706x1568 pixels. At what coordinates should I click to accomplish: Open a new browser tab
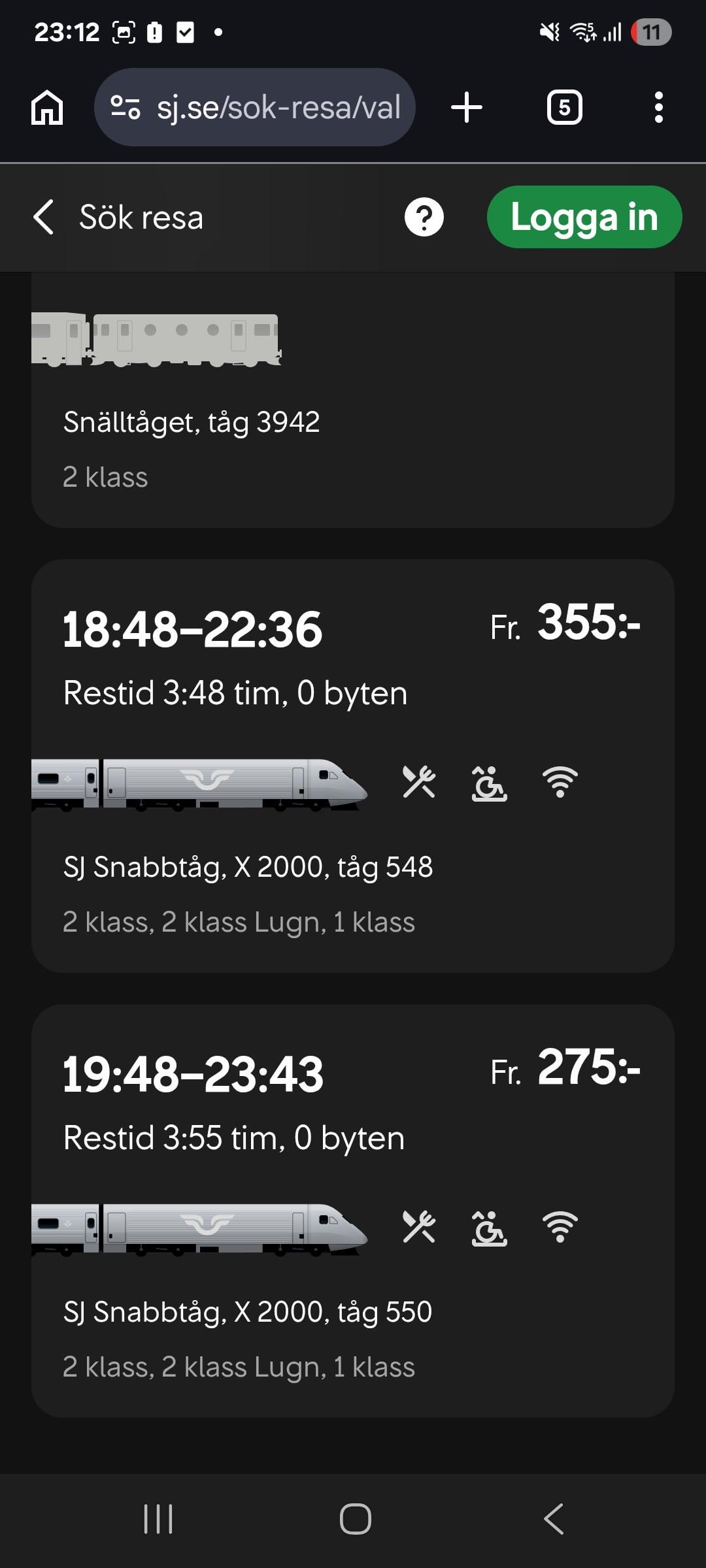(467, 107)
